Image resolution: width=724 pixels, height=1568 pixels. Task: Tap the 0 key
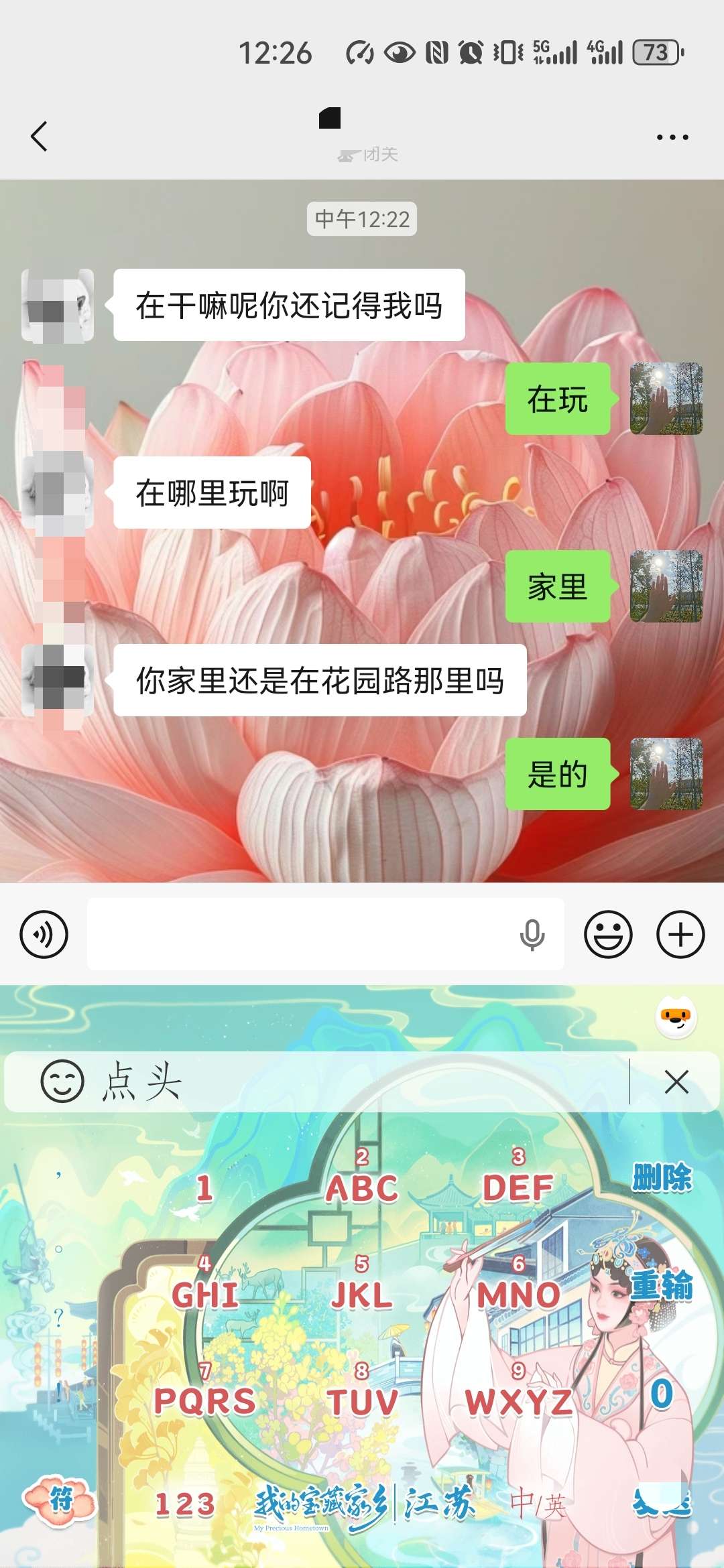click(662, 1392)
